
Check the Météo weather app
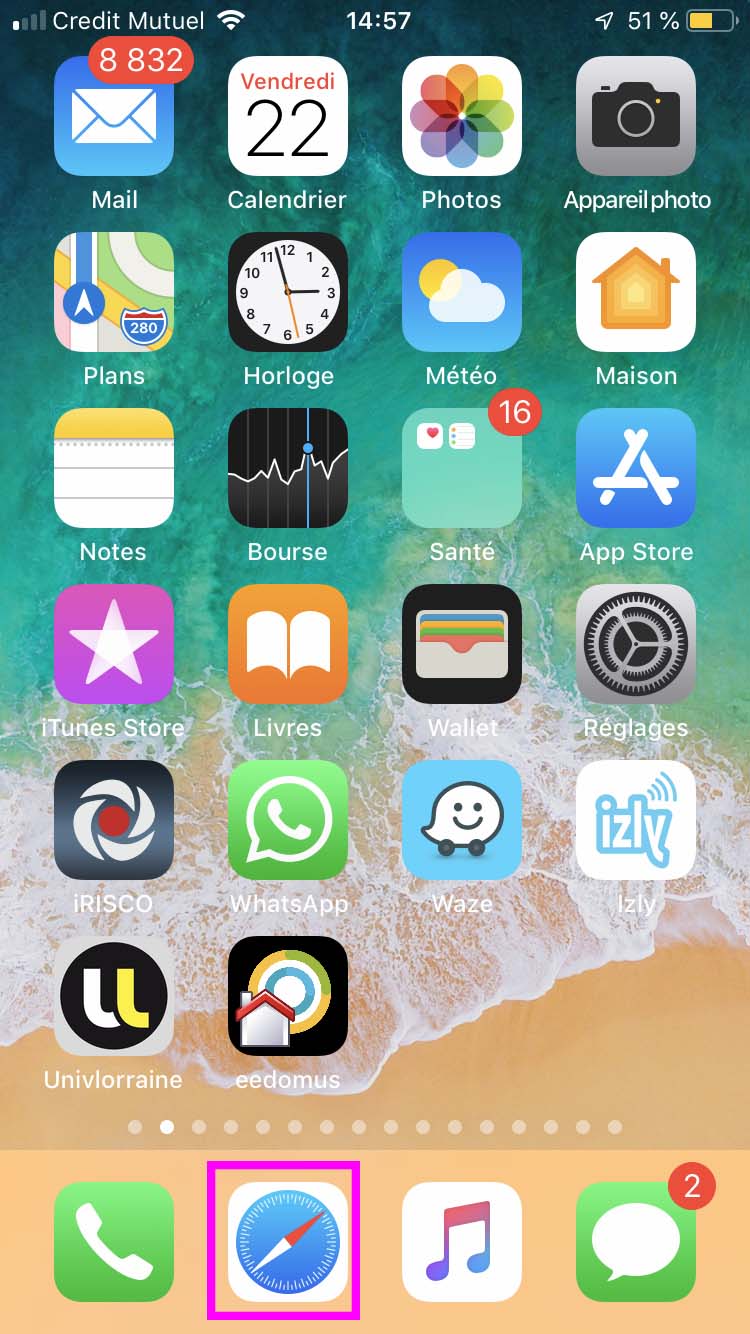click(x=462, y=292)
